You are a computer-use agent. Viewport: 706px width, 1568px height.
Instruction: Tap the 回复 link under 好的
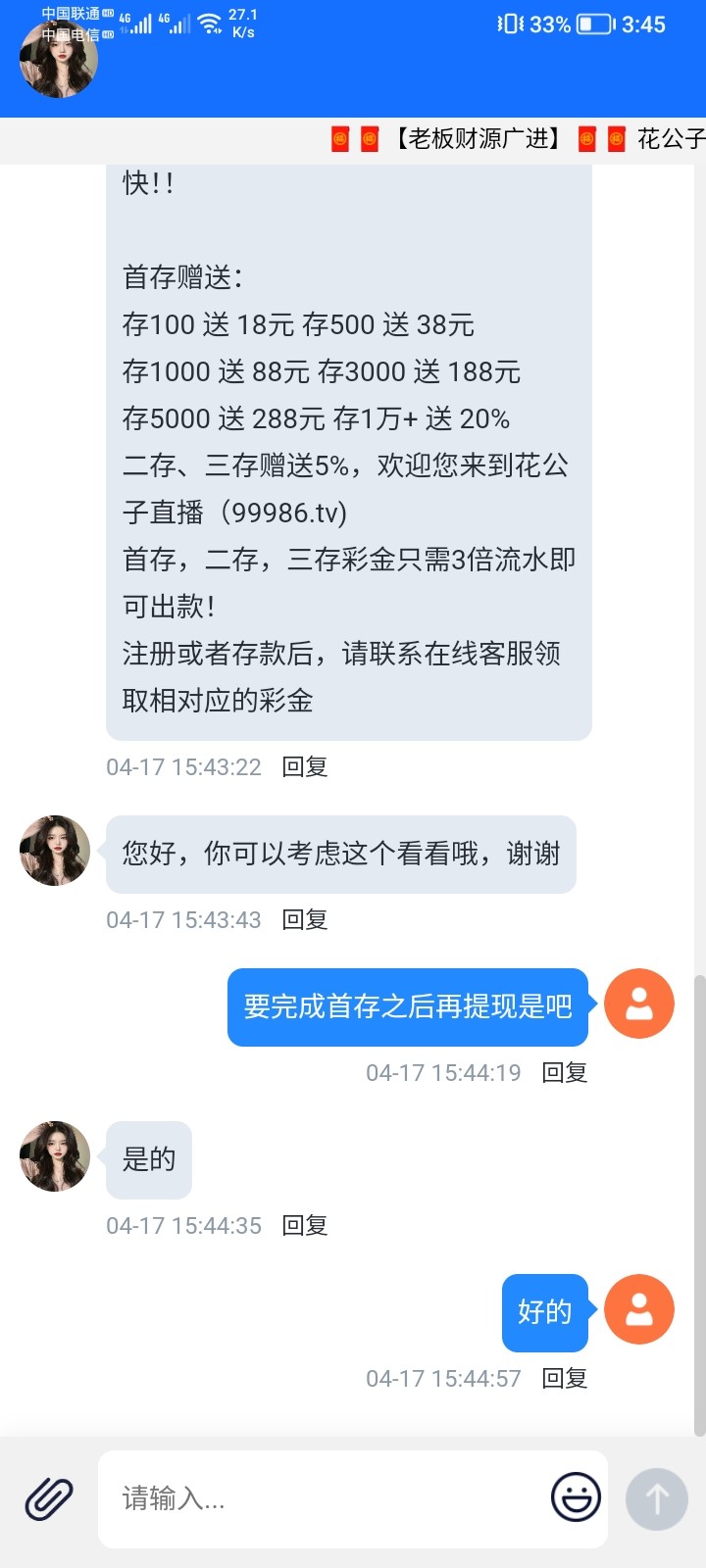tap(564, 1378)
